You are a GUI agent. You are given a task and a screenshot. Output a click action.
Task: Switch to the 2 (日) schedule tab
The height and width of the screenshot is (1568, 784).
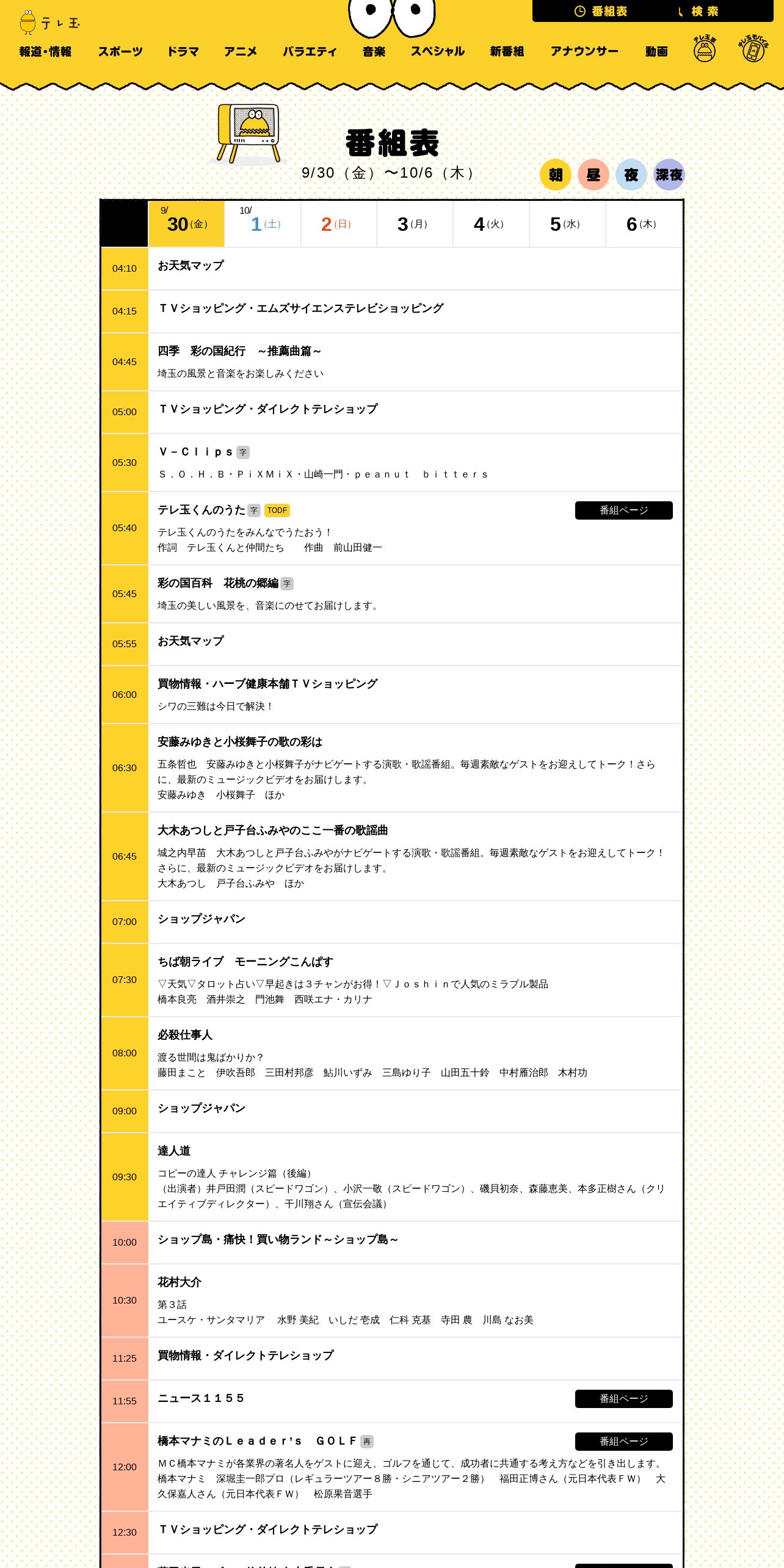tap(339, 223)
